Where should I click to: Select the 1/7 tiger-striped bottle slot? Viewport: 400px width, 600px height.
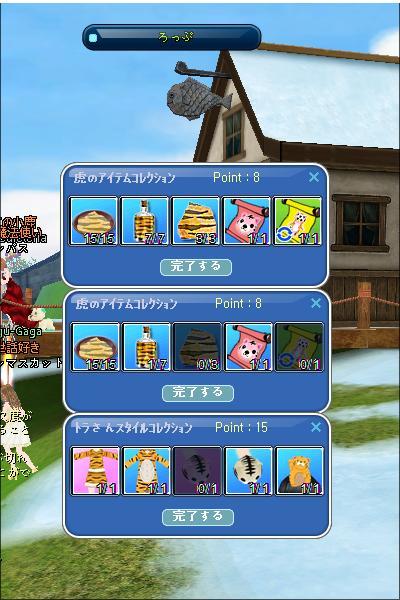coord(147,347)
